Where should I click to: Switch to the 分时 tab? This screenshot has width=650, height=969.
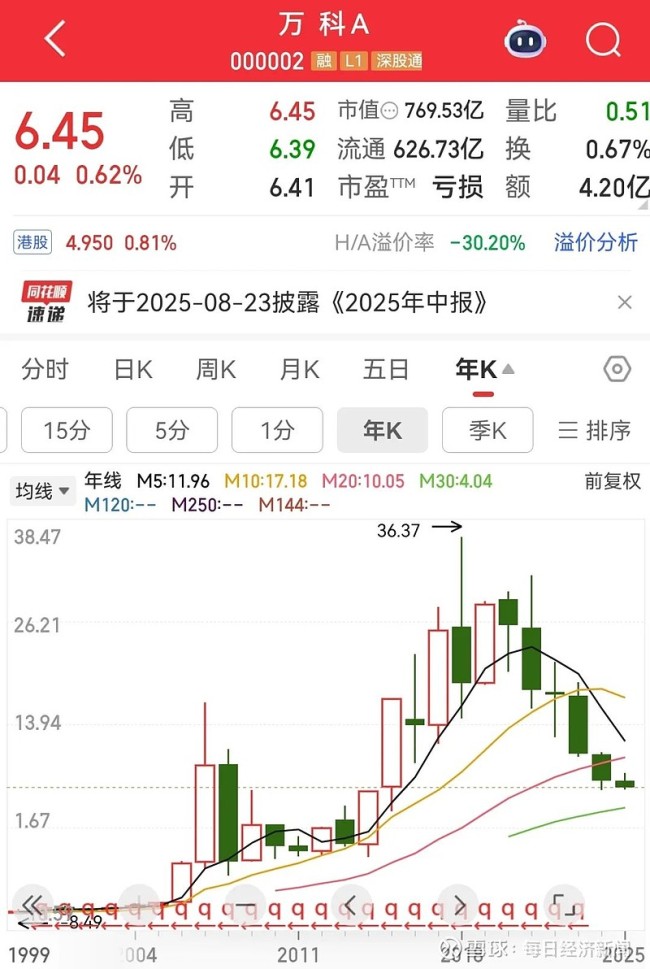(x=45, y=370)
